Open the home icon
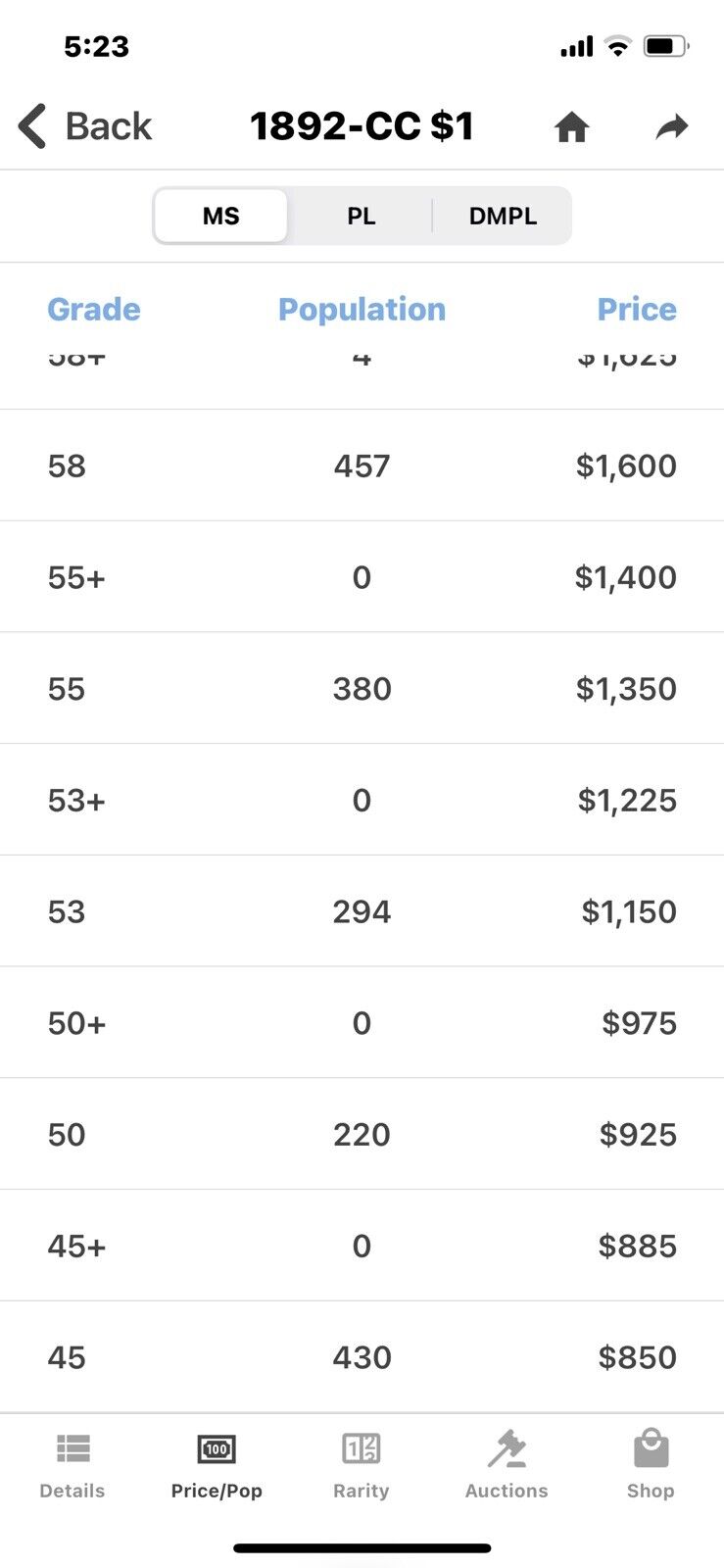Image resolution: width=724 pixels, height=1568 pixels. (571, 126)
